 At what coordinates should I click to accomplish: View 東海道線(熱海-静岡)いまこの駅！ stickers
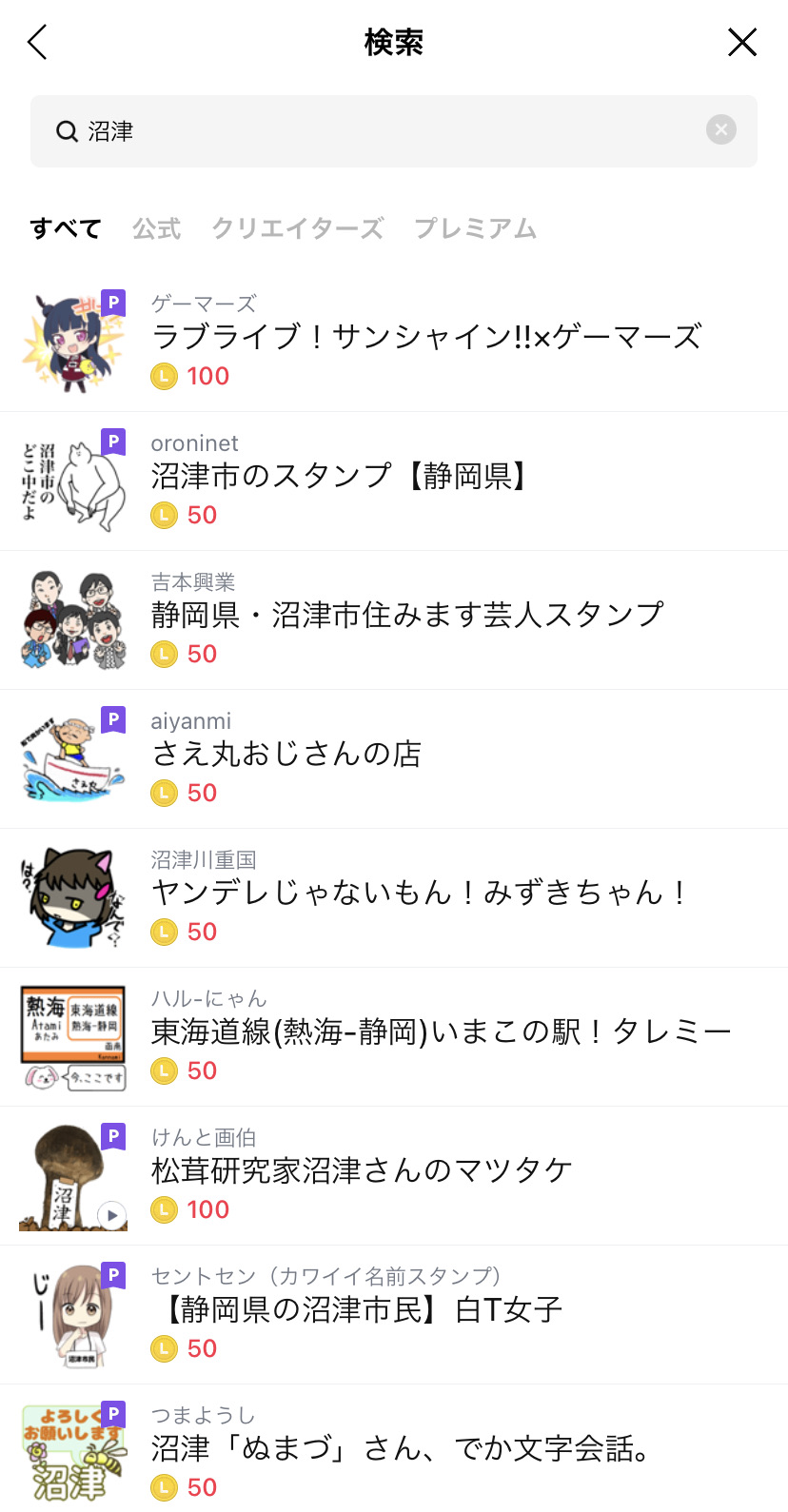[441, 1031]
